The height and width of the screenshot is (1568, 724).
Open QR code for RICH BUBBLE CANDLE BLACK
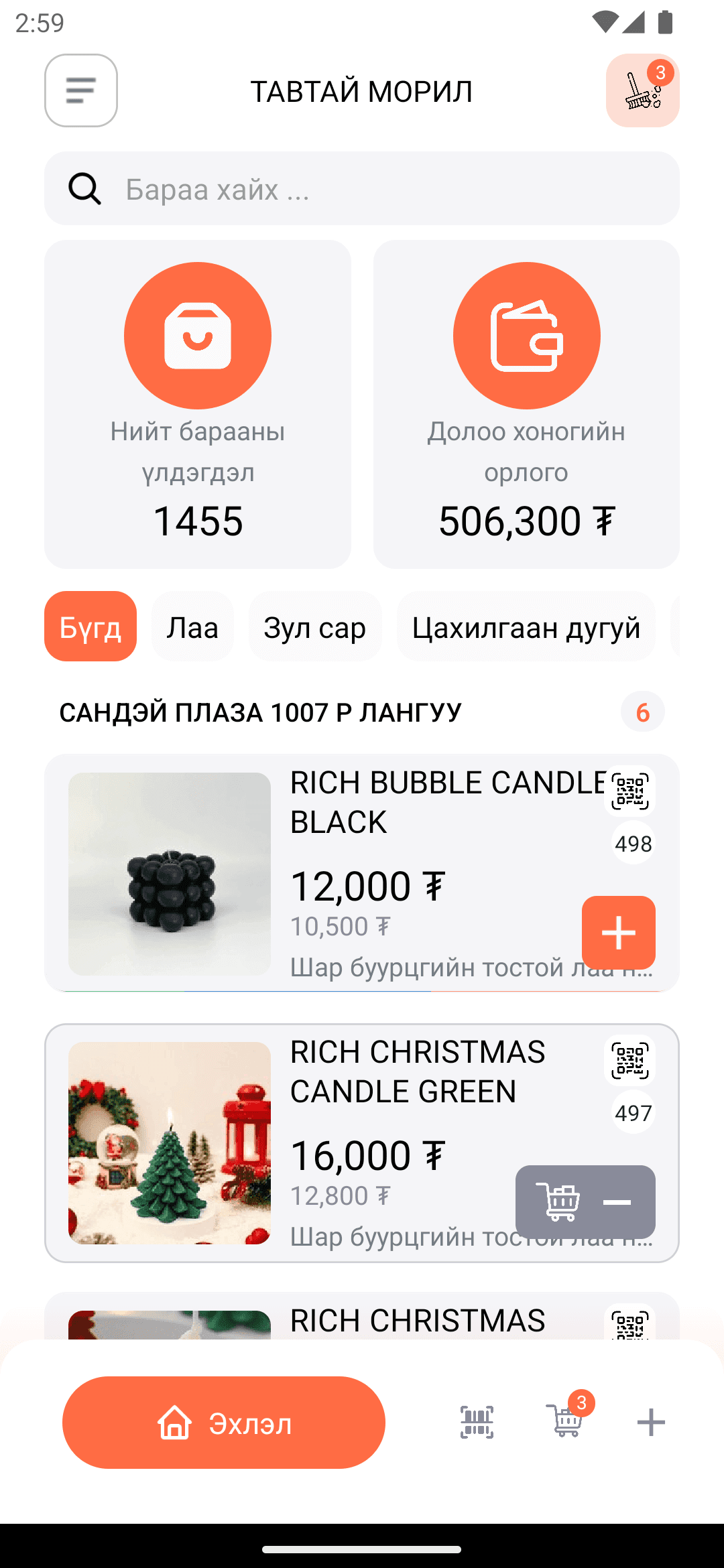(x=631, y=794)
